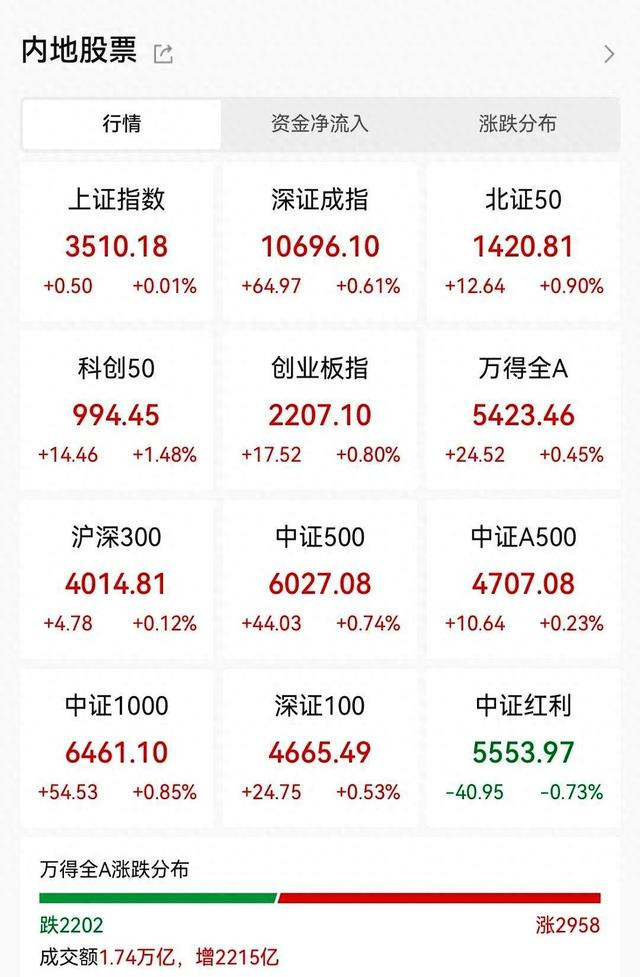640x977 pixels.
Task: Tap the 中证500 index card
Action: 320,580
